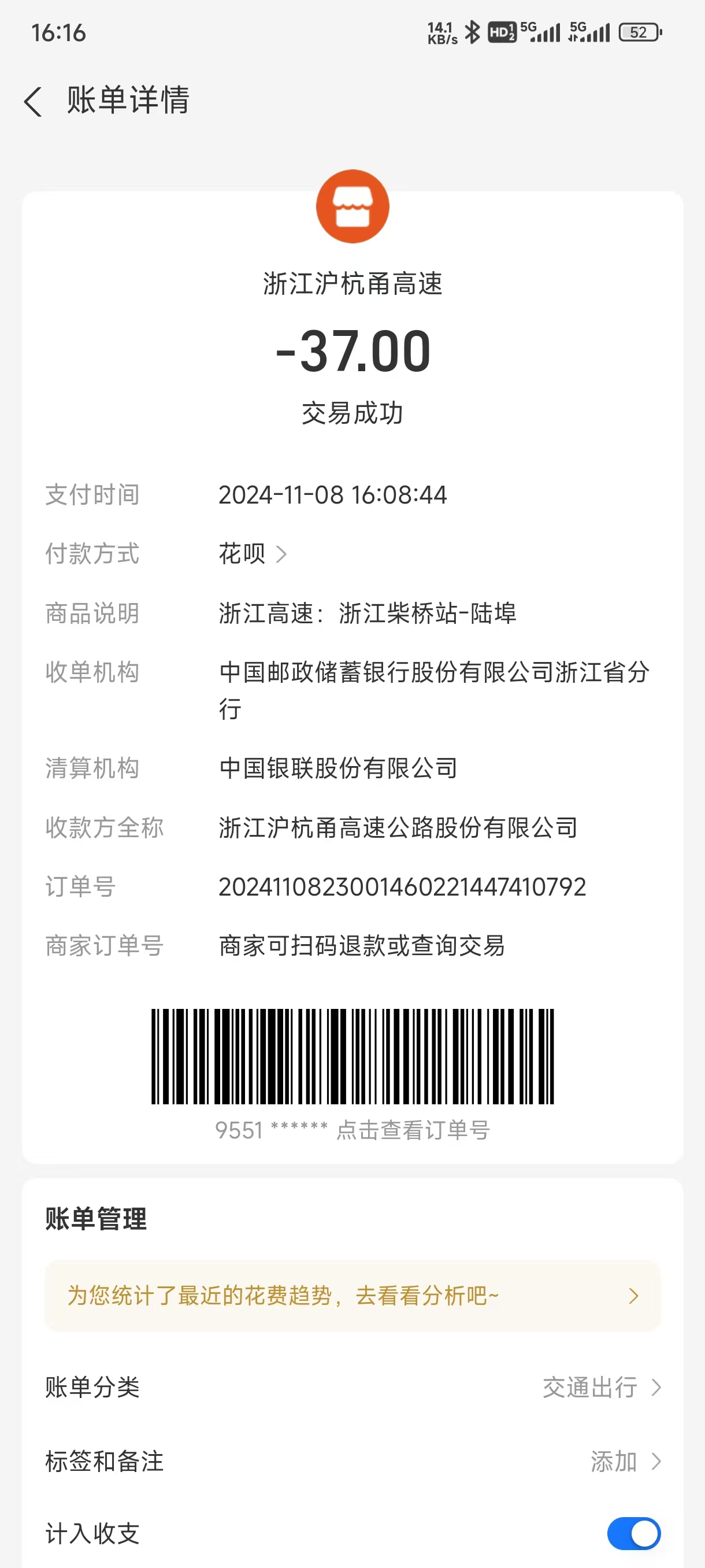Screen dimensions: 705x1568
Task: Go back from the 账单详情 page
Action: coord(34,101)
